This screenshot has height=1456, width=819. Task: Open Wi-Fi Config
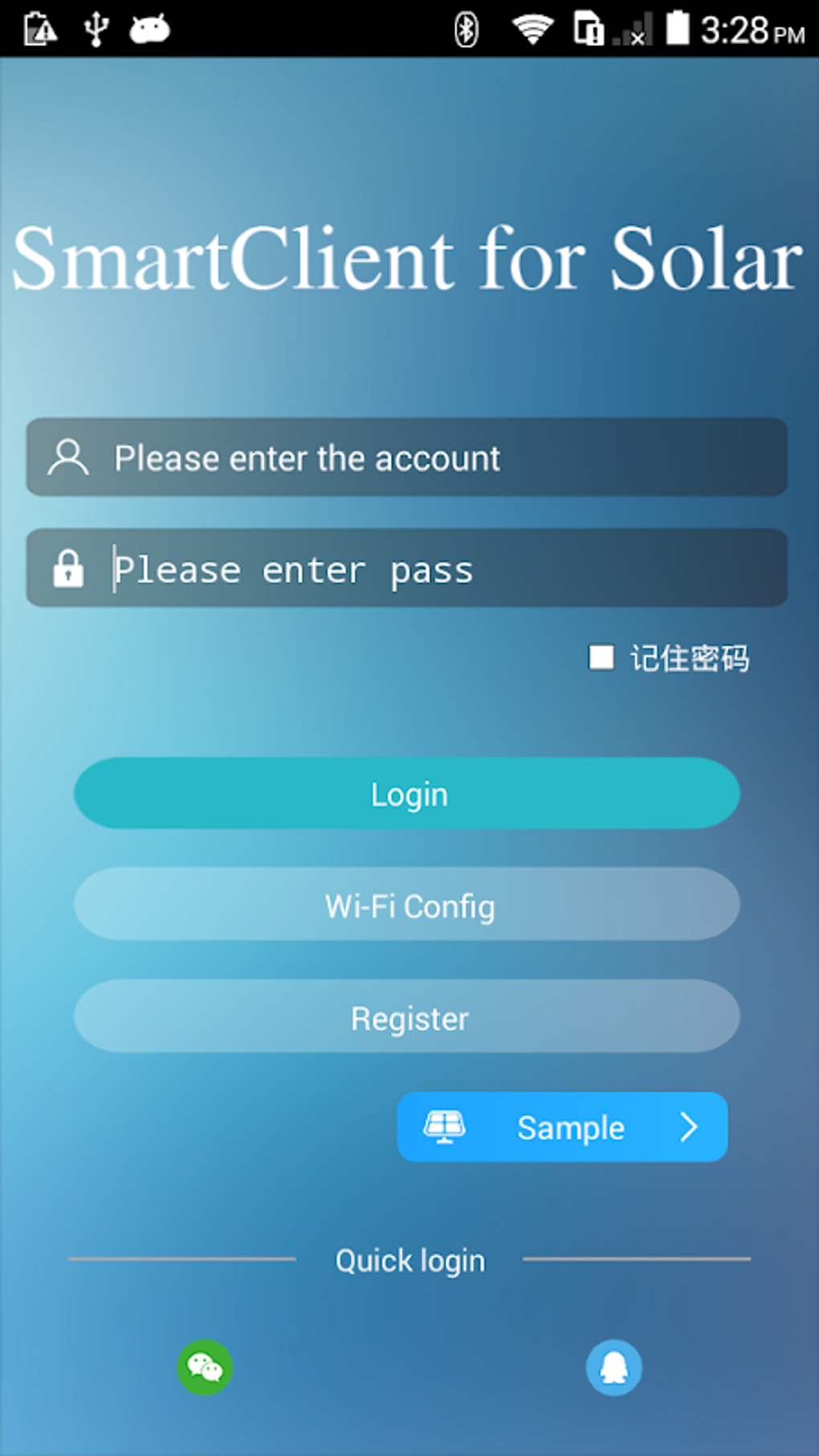click(x=407, y=905)
